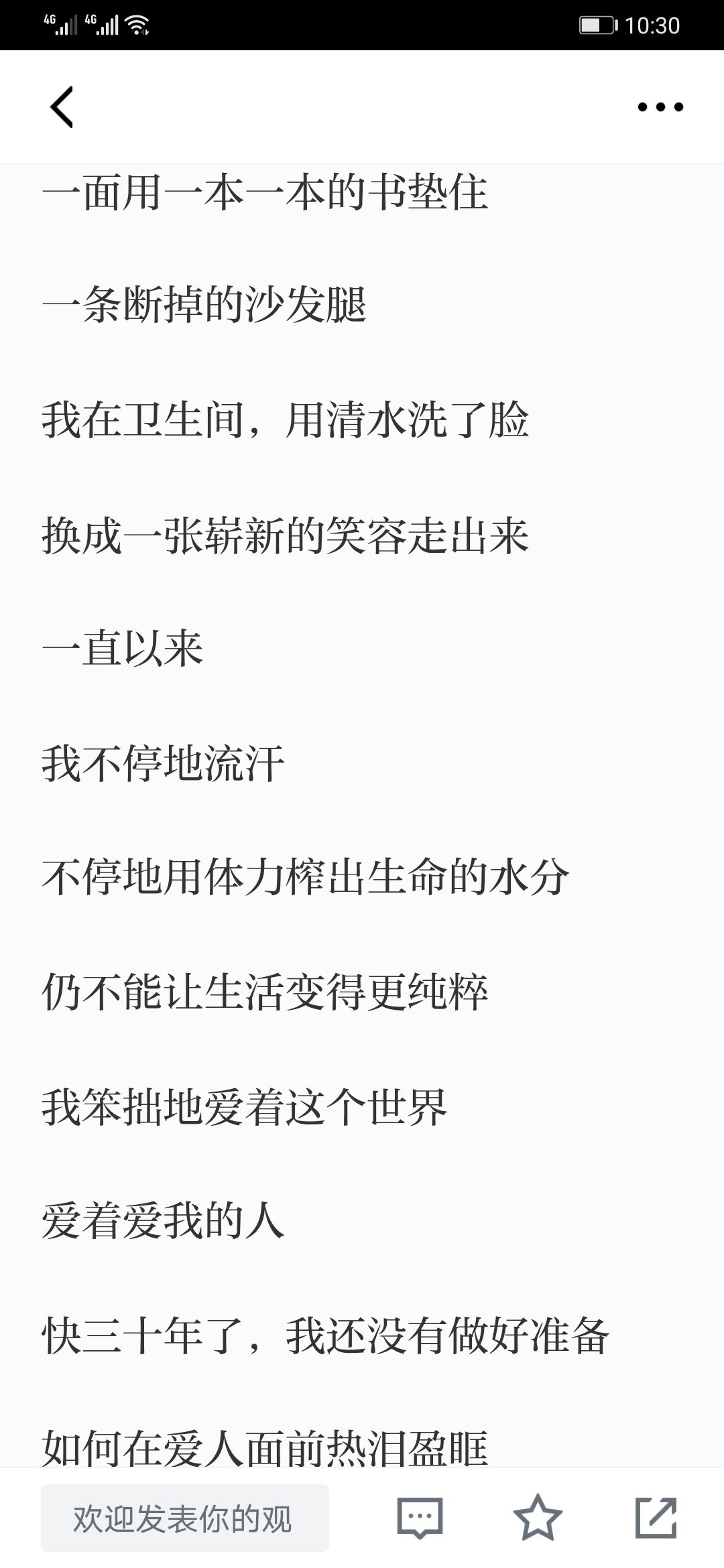The height and width of the screenshot is (1568, 724).
Task: Share the article using the share icon
Action: tap(656, 1518)
